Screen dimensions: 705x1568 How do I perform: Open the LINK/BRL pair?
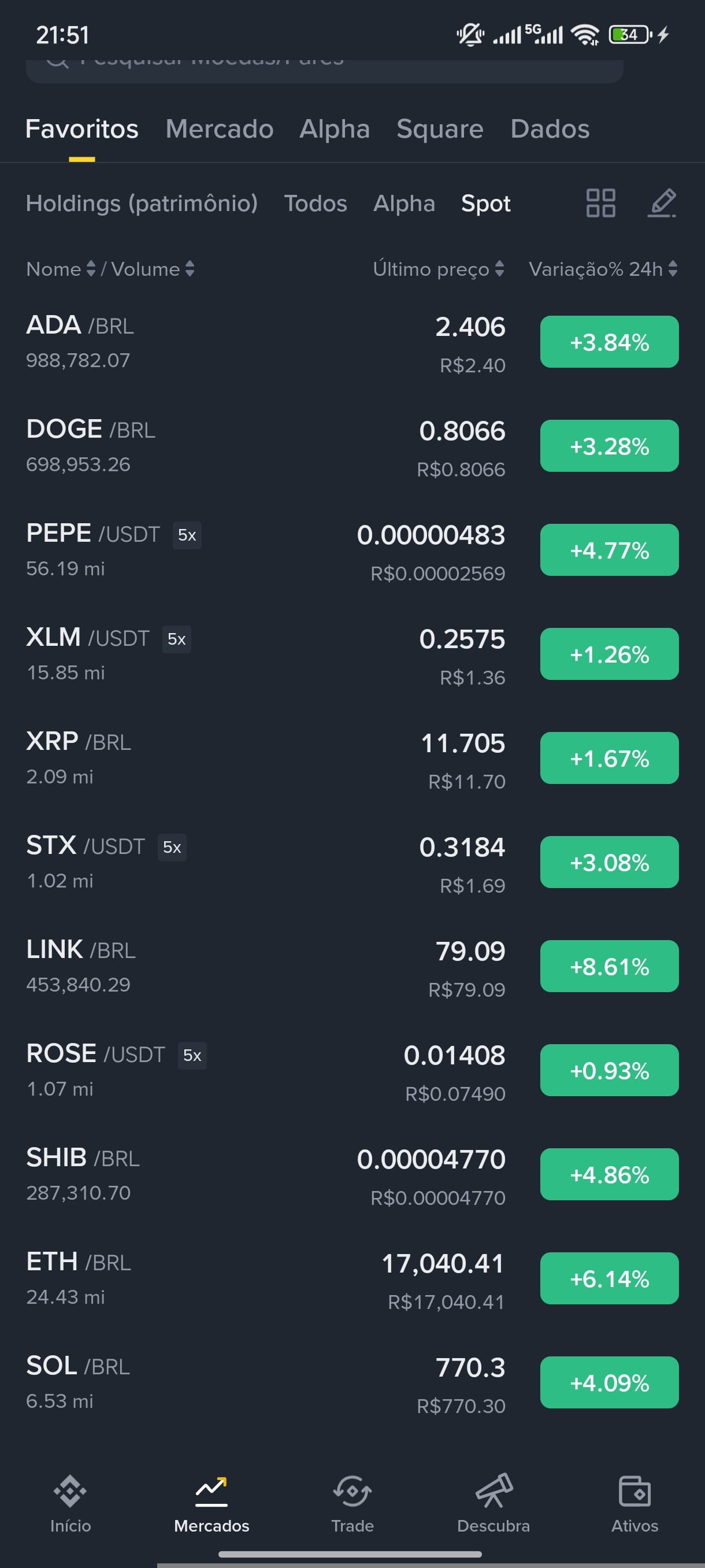pyautogui.click(x=352, y=967)
